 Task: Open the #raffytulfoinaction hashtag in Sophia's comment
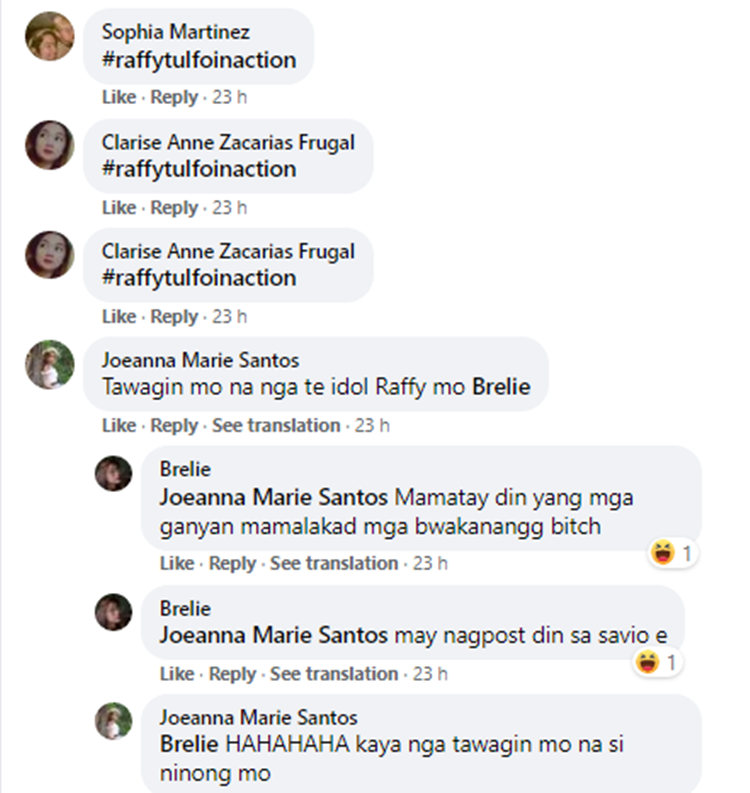point(198,60)
